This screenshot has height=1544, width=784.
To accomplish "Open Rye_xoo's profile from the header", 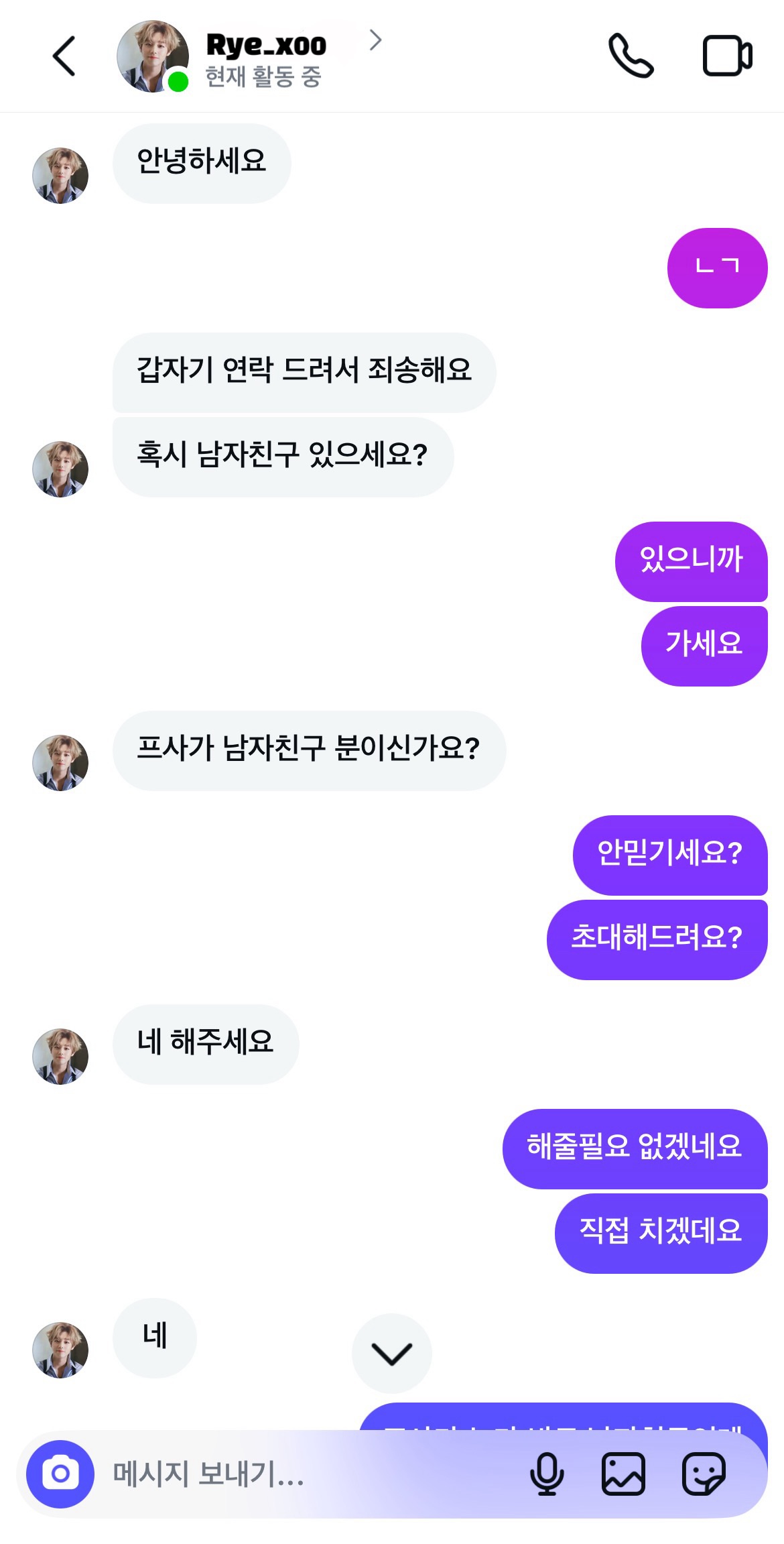I will pyautogui.click(x=265, y=56).
